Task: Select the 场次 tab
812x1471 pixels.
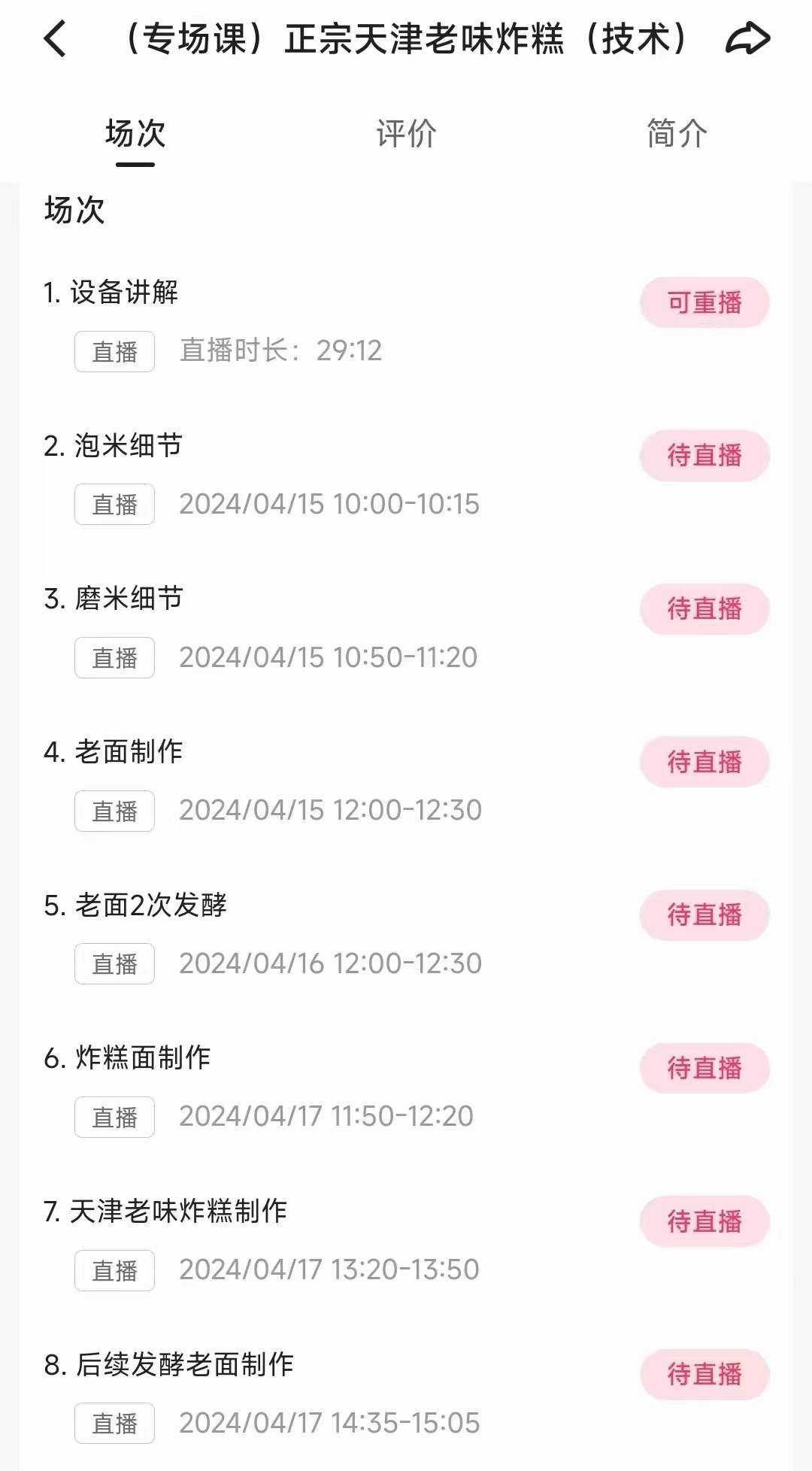Action: coord(137,134)
